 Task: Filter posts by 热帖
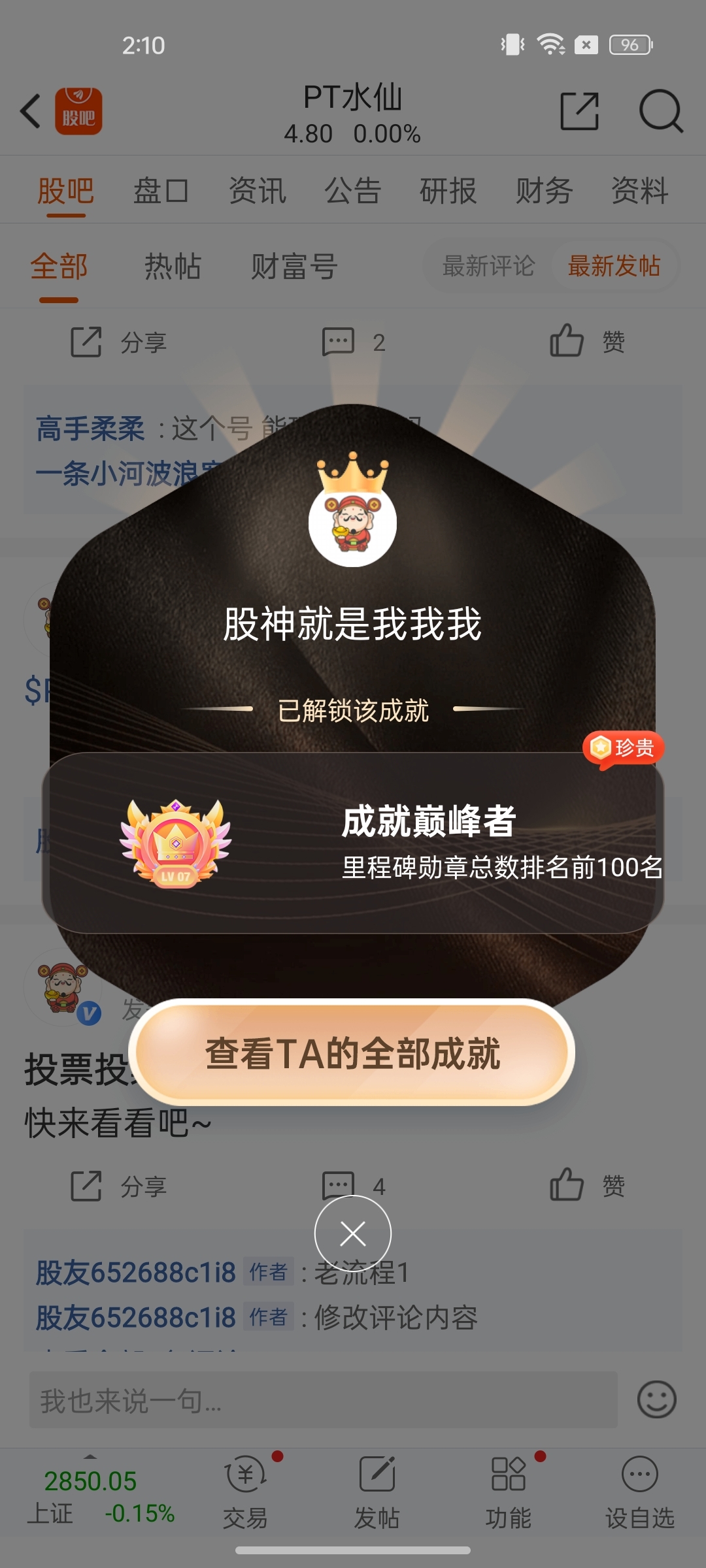pos(173,267)
